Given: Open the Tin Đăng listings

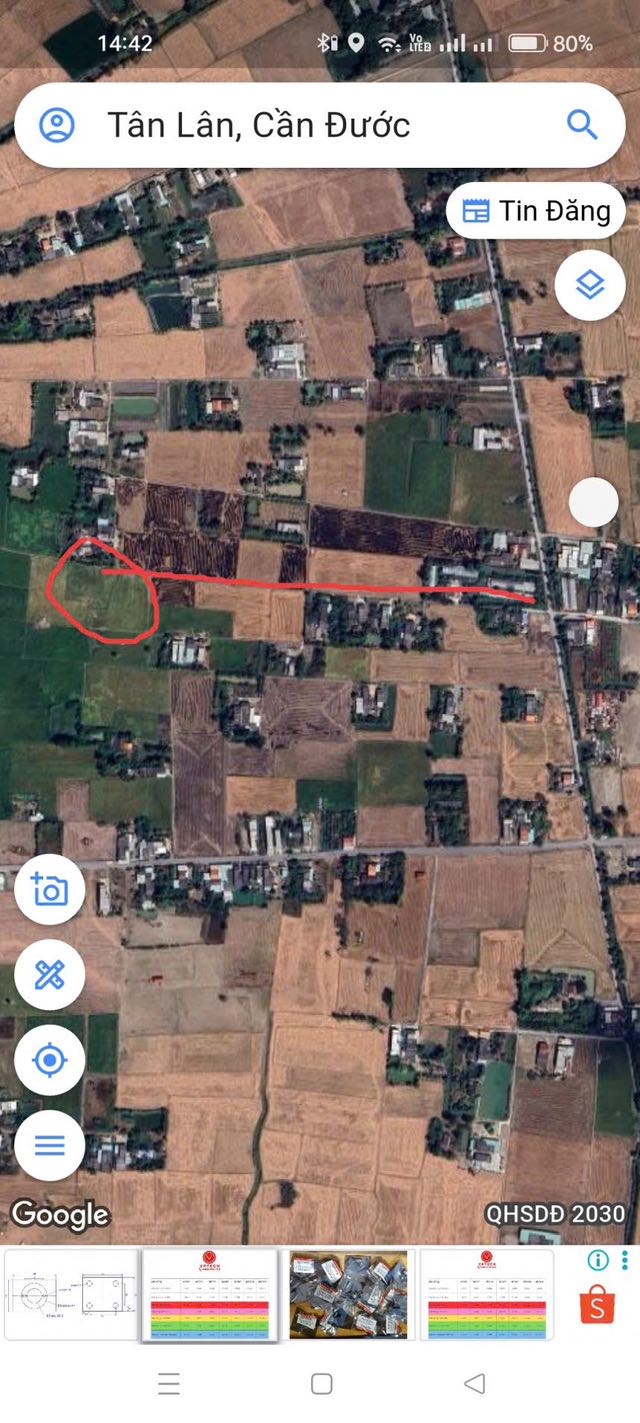Looking at the screenshot, I should (x=536, y=211).
